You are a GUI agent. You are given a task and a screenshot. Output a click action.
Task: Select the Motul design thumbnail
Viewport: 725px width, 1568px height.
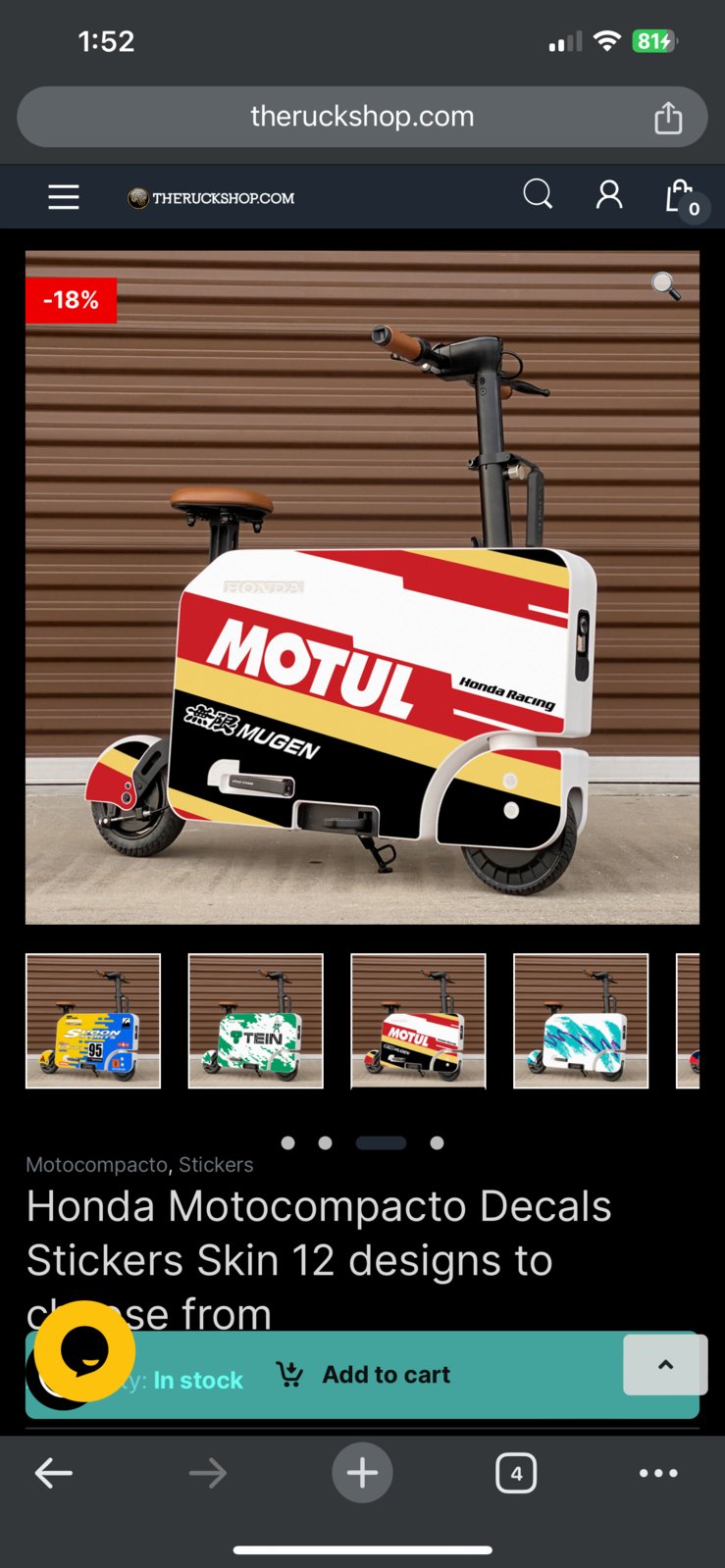pos(418,1021)
